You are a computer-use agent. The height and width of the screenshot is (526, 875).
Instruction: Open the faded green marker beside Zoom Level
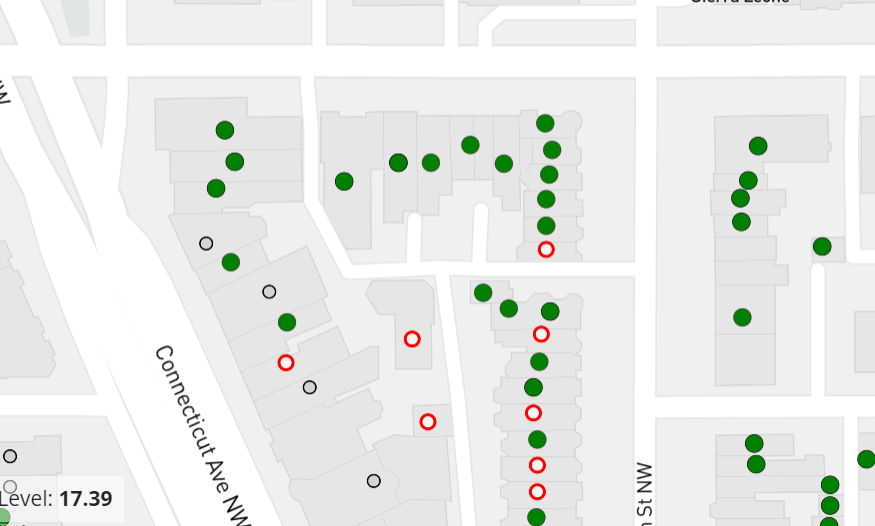(x=3, y=517)
